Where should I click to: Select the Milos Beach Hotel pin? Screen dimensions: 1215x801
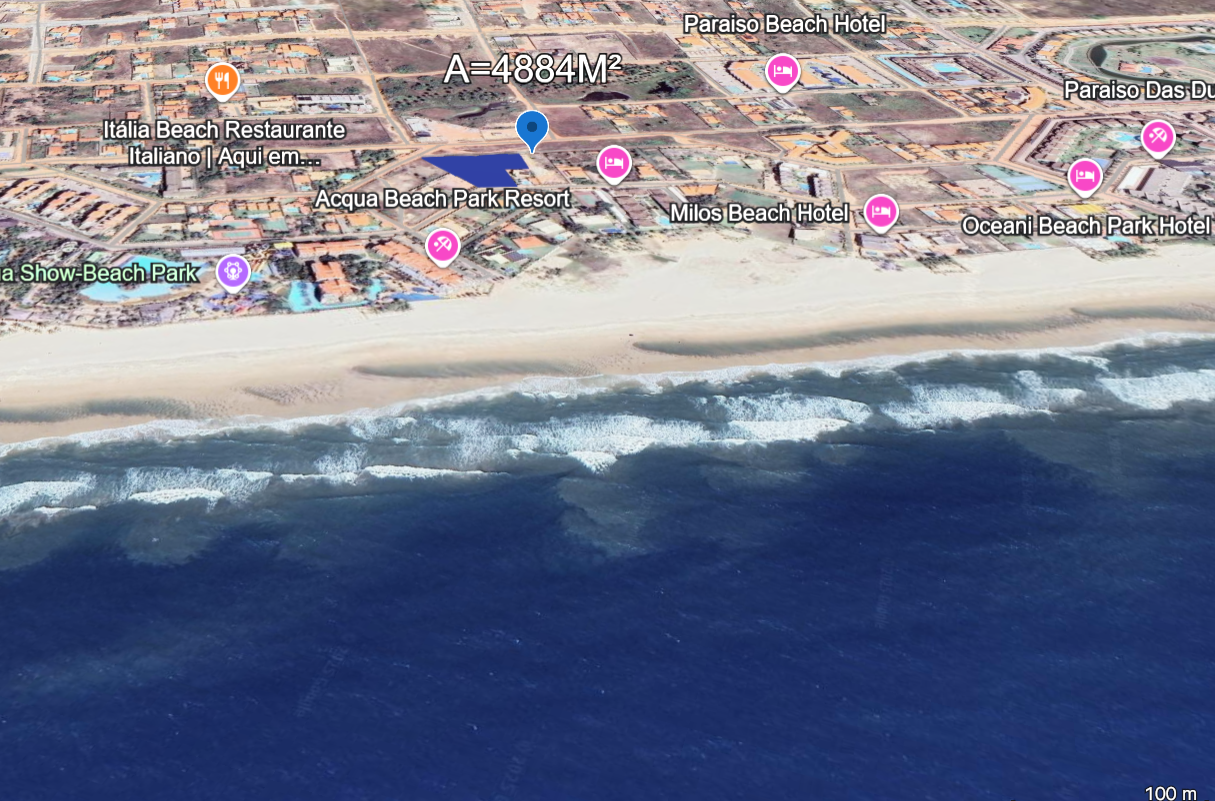point(880,211)
